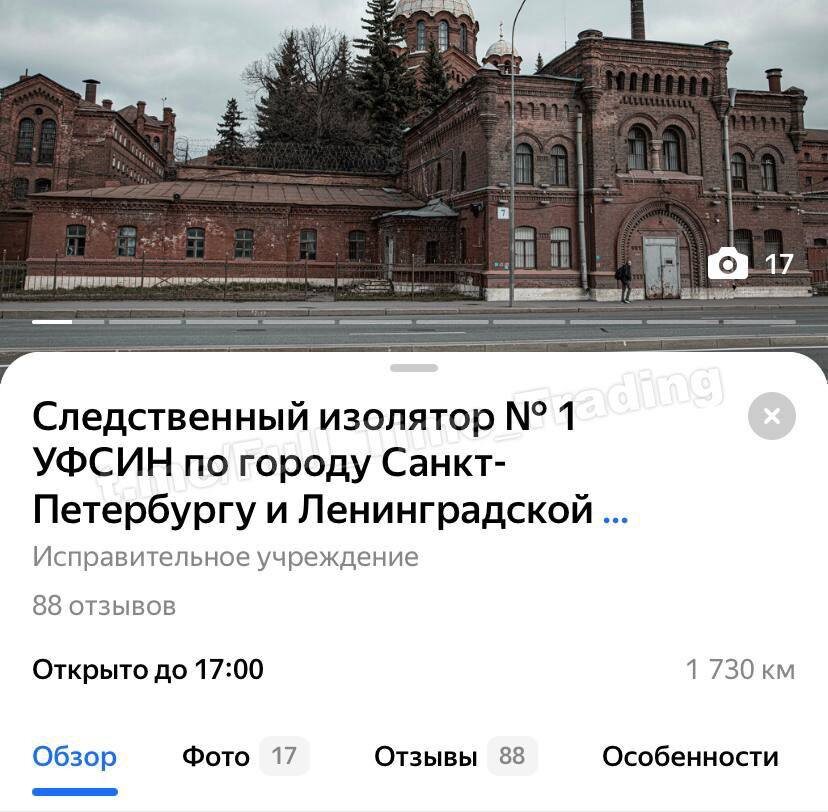Expand the truncated place name ellipsis
The width and height of the screenshot is (828, 812).
615,517
